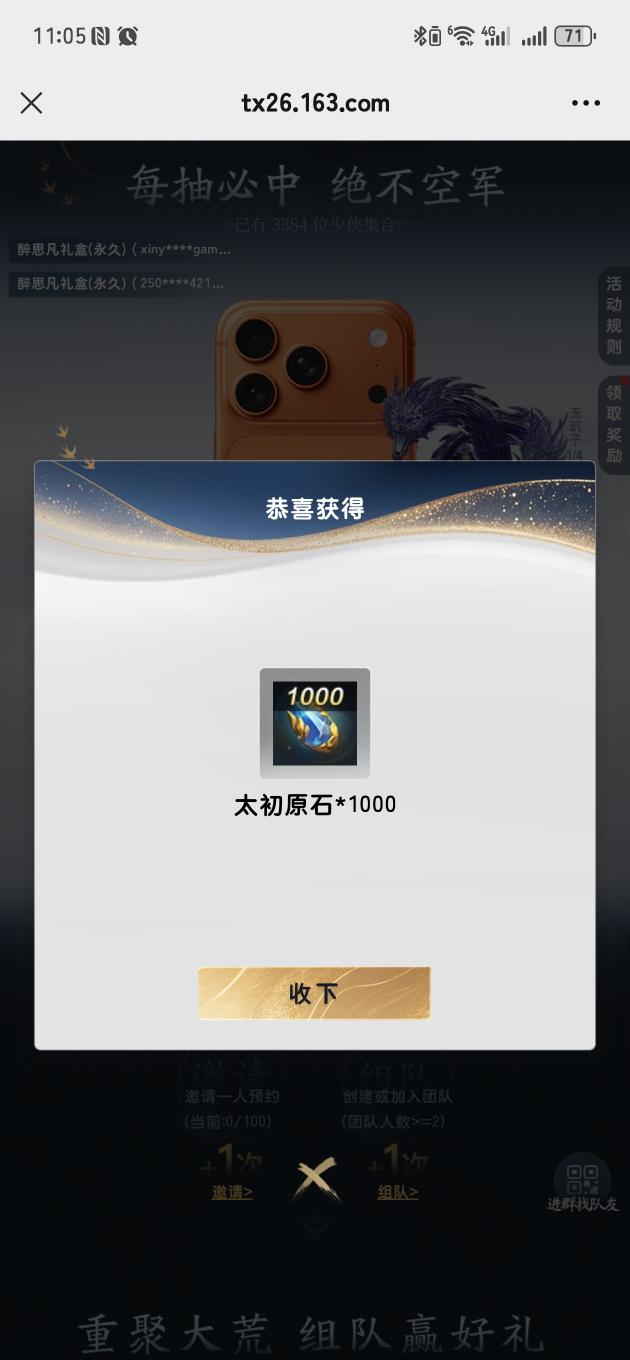This screenshot has width=630, height=1360.
Task: Open the three-dot overflow menu
Action: [x=585, y=103]
